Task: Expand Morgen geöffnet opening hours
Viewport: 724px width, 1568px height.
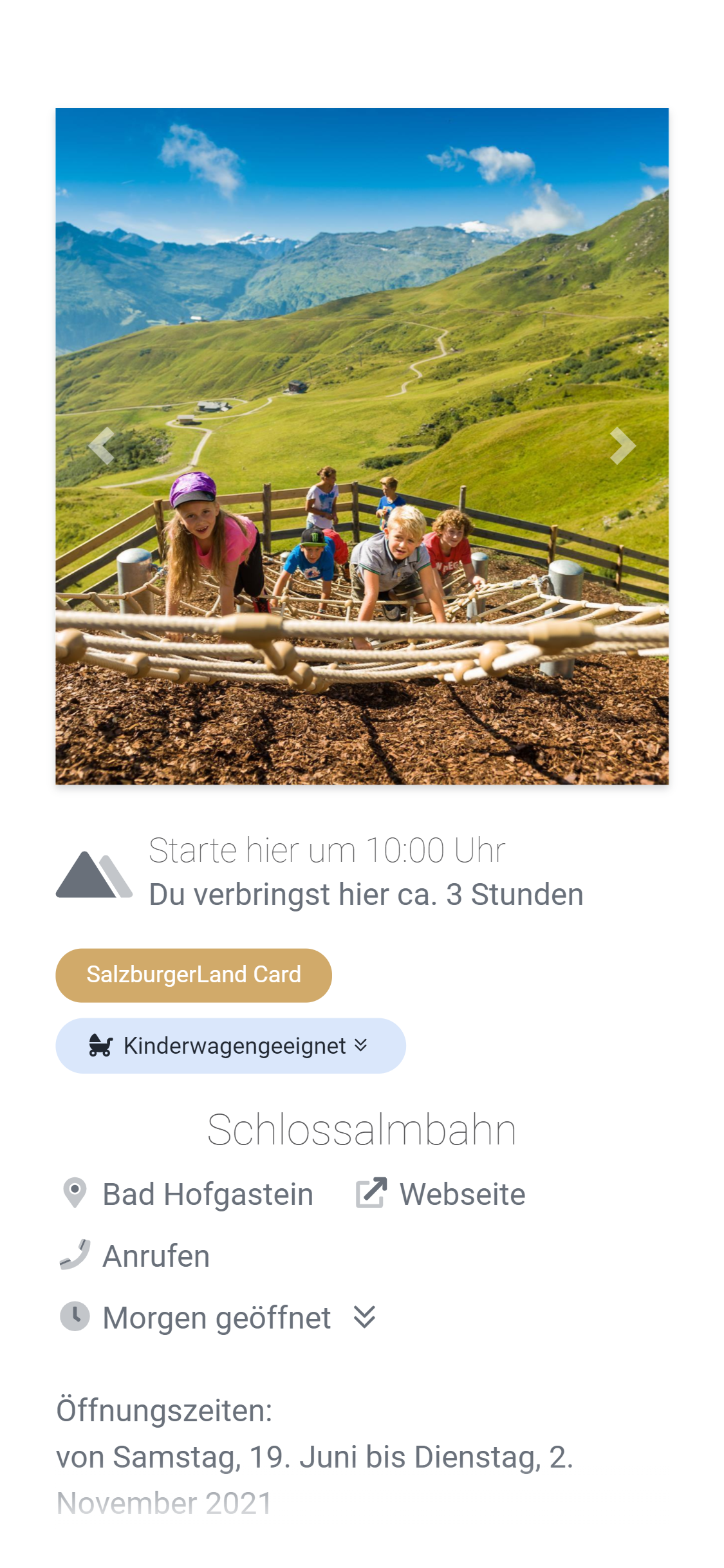Action: click(219, 1318)
